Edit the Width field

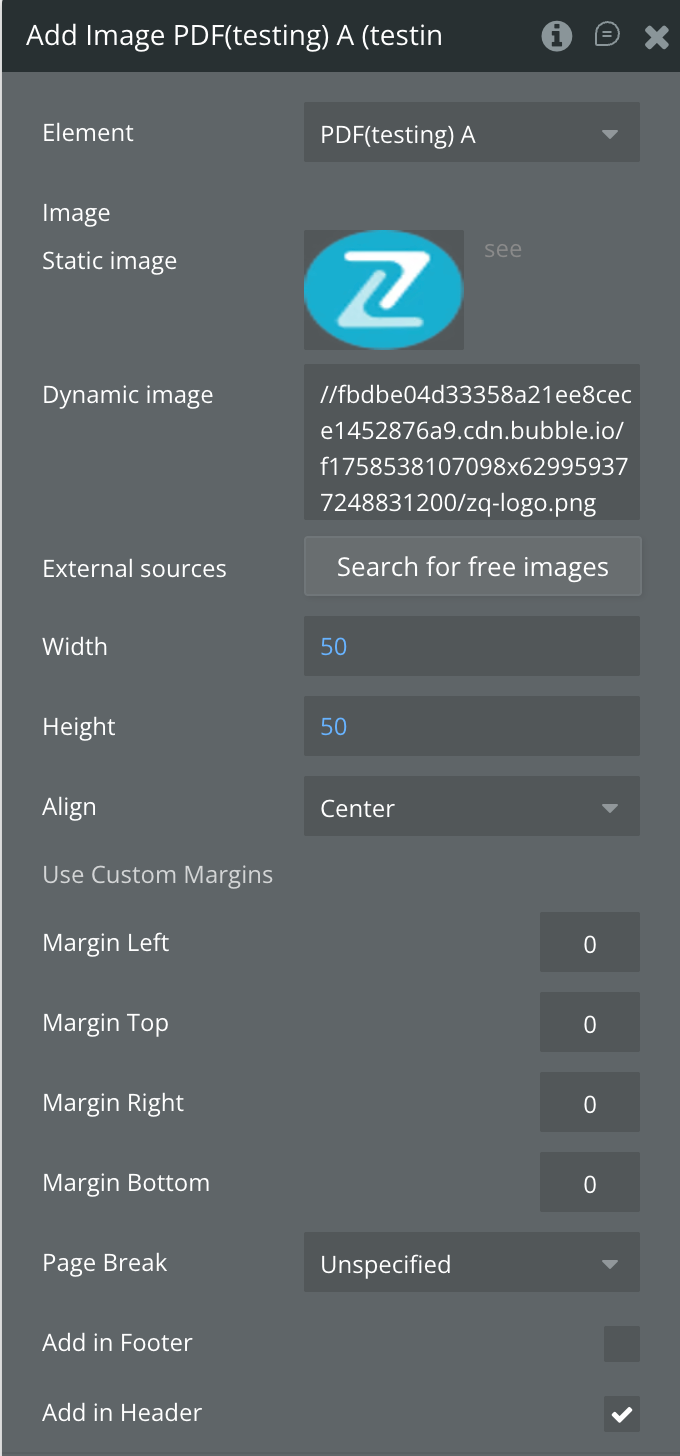[471, 646]
